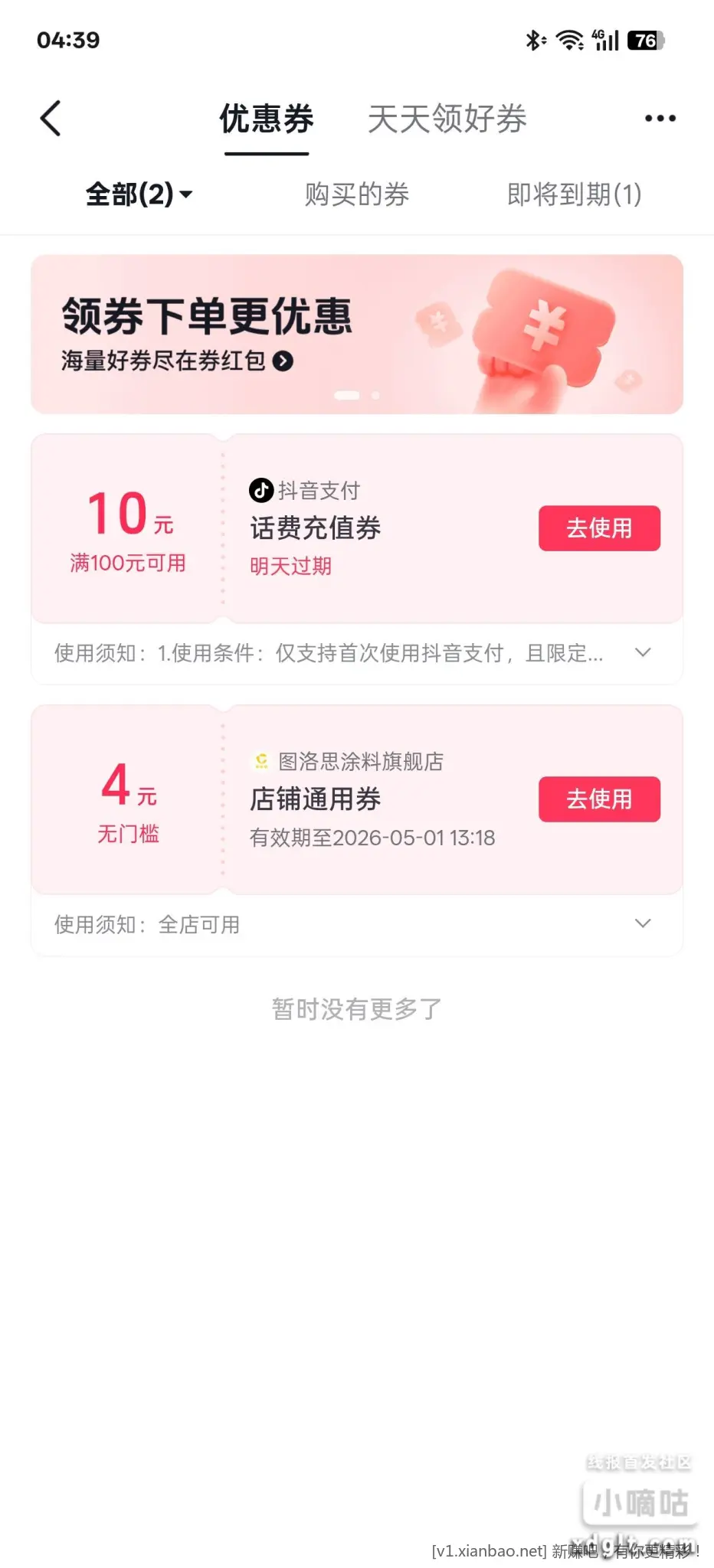Screen dimensions: 714x1568
Task: Tap 去使用 for 话费充值券
Action: coord(598,528)
